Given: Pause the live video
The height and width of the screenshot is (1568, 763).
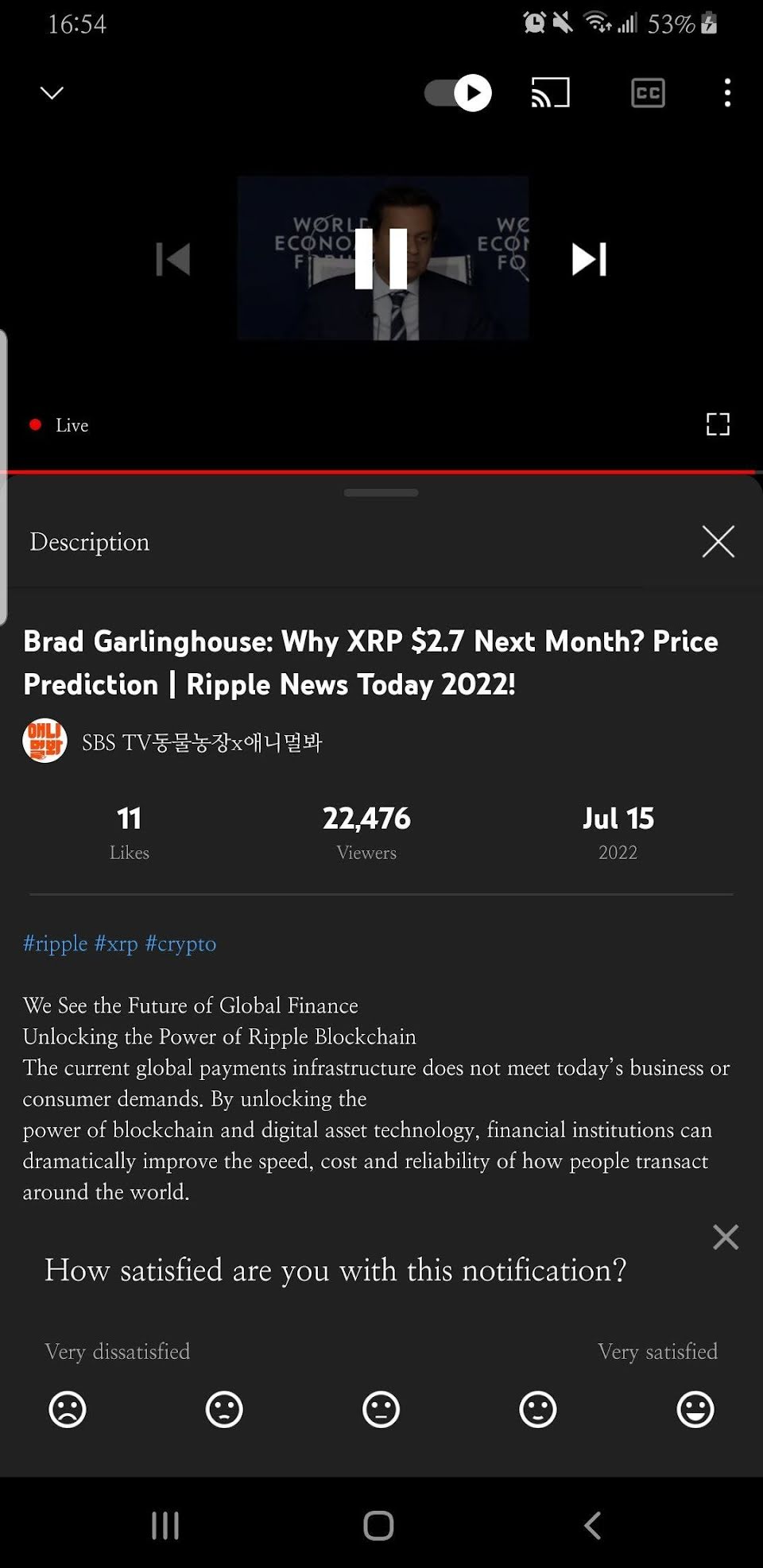Looking at the screenshot, I should click(381, 259).
